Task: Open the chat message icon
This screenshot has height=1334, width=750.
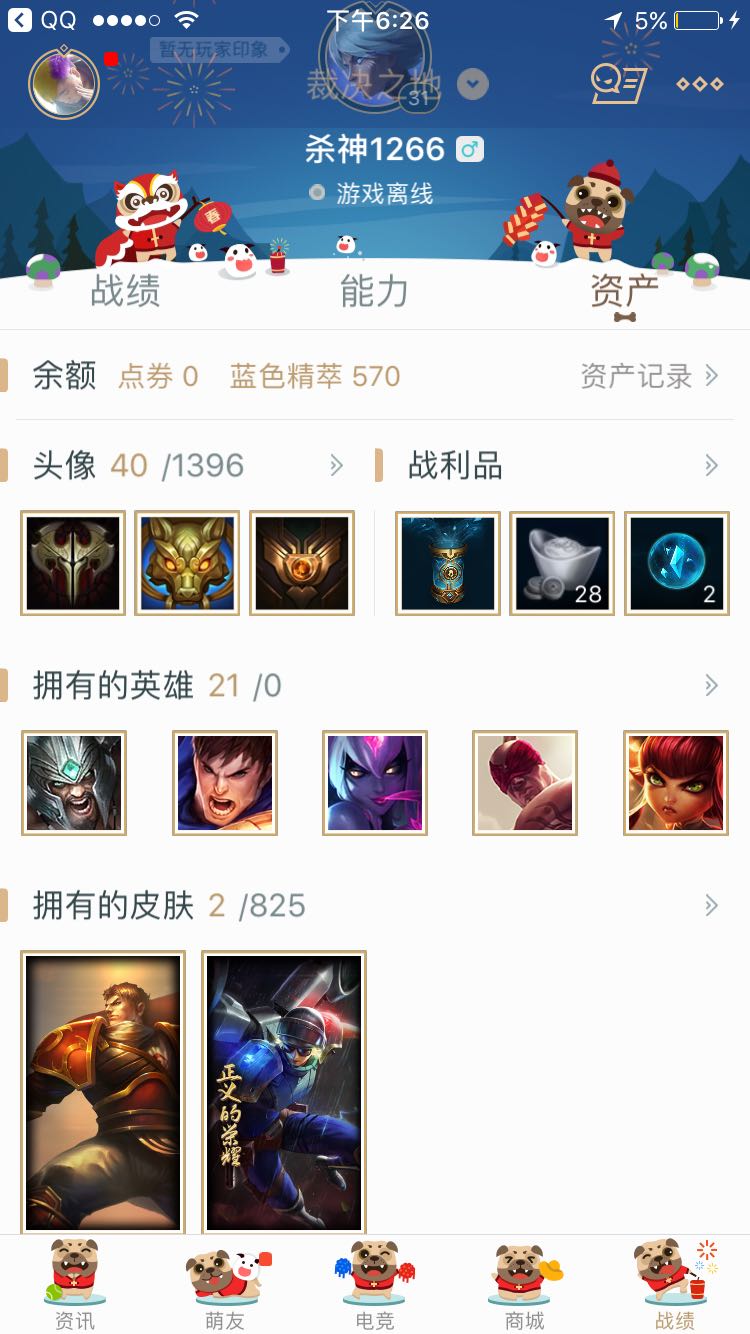Action: click(x=618, y=84)
